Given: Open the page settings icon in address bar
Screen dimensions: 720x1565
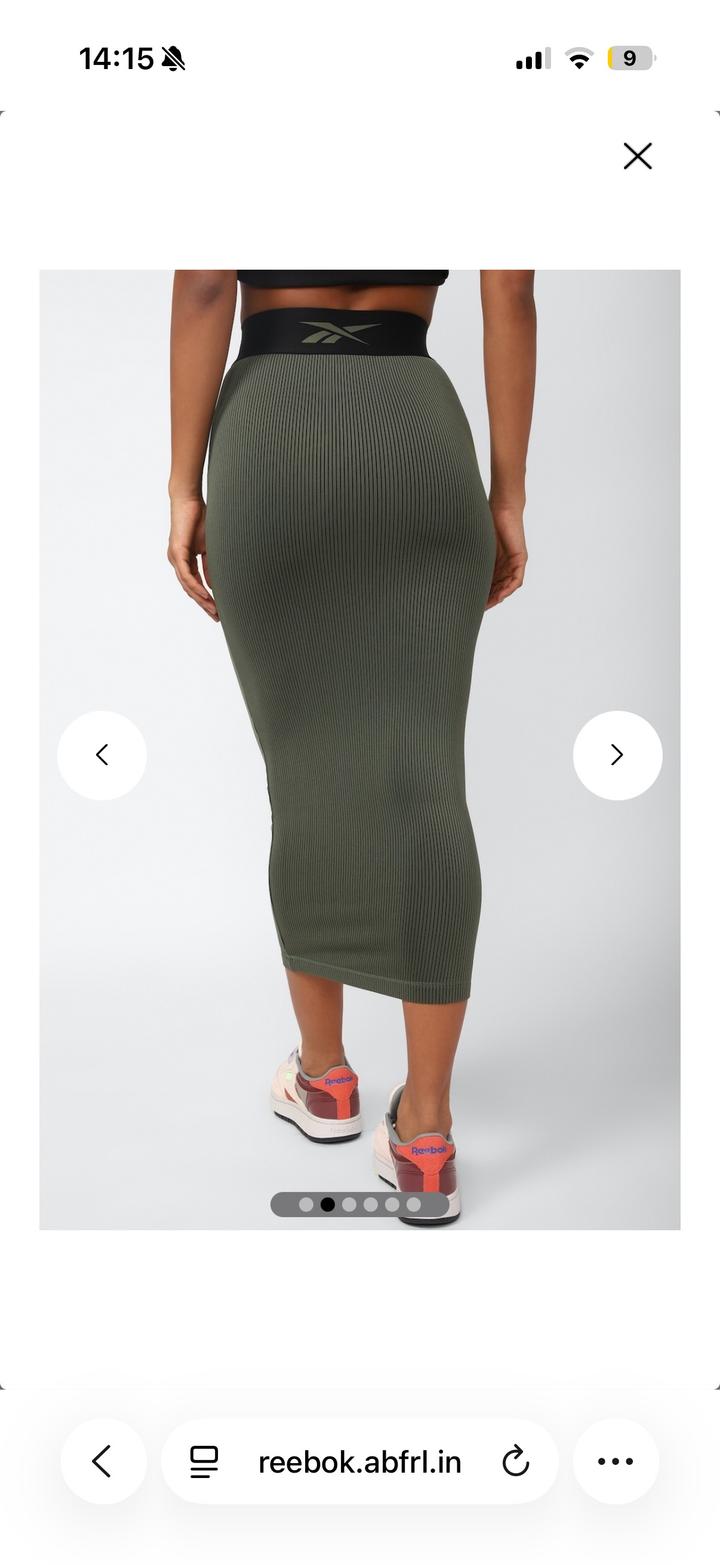Looking at the screenshot, I should click(x=204, y=1461).
